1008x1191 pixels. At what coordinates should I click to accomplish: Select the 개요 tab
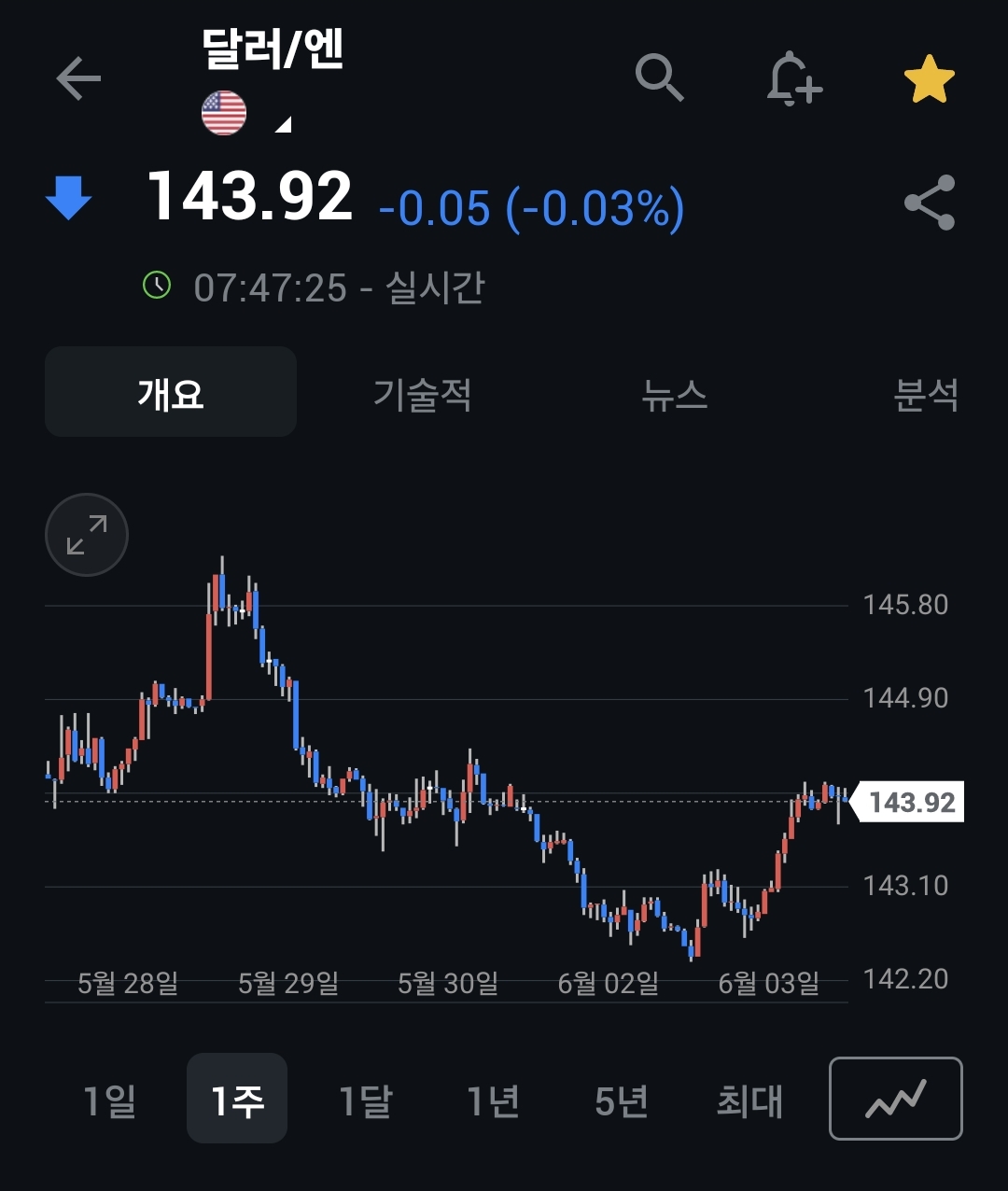[x=171, y=393]
